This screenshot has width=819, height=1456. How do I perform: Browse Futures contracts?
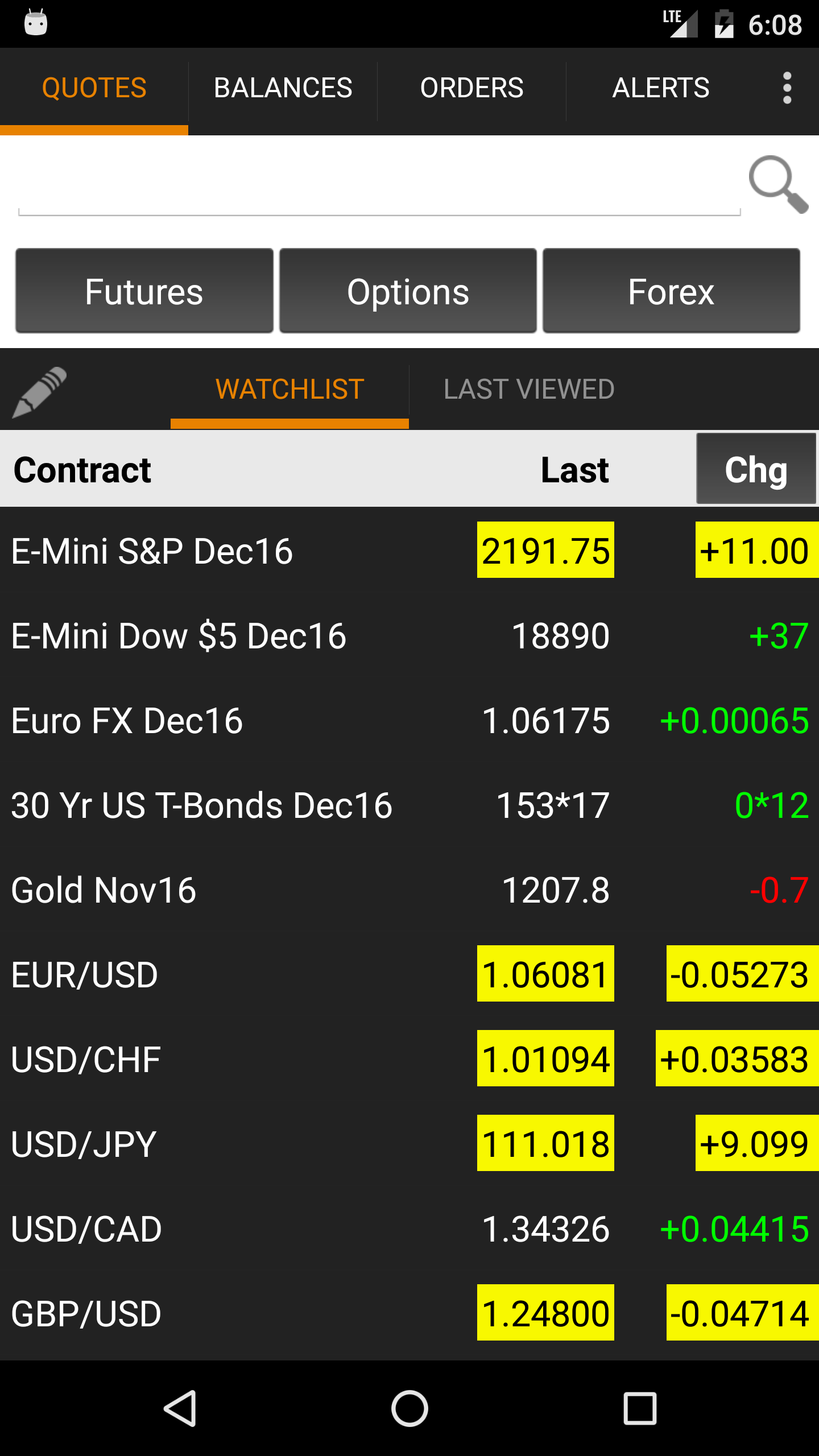(x=144, y=291)
